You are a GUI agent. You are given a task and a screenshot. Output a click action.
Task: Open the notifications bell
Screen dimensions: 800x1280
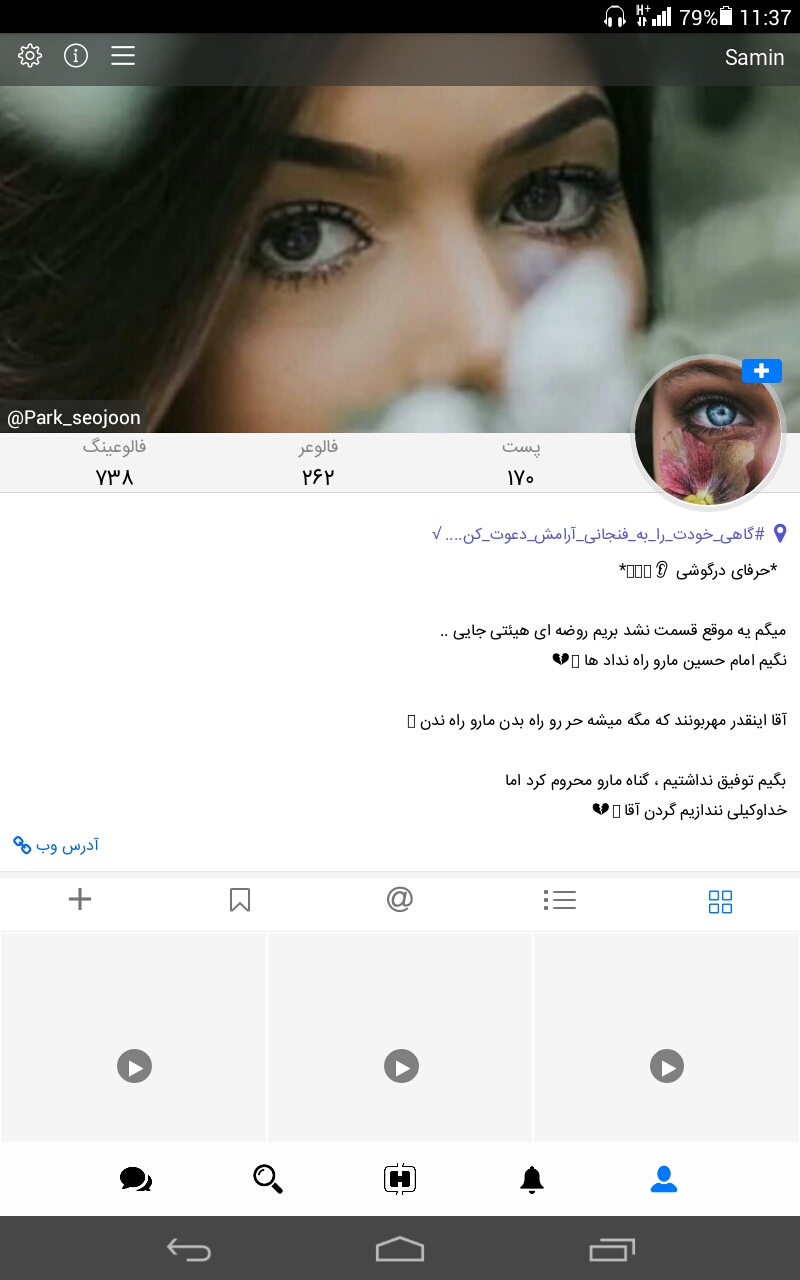click(x=532, y=1180)
